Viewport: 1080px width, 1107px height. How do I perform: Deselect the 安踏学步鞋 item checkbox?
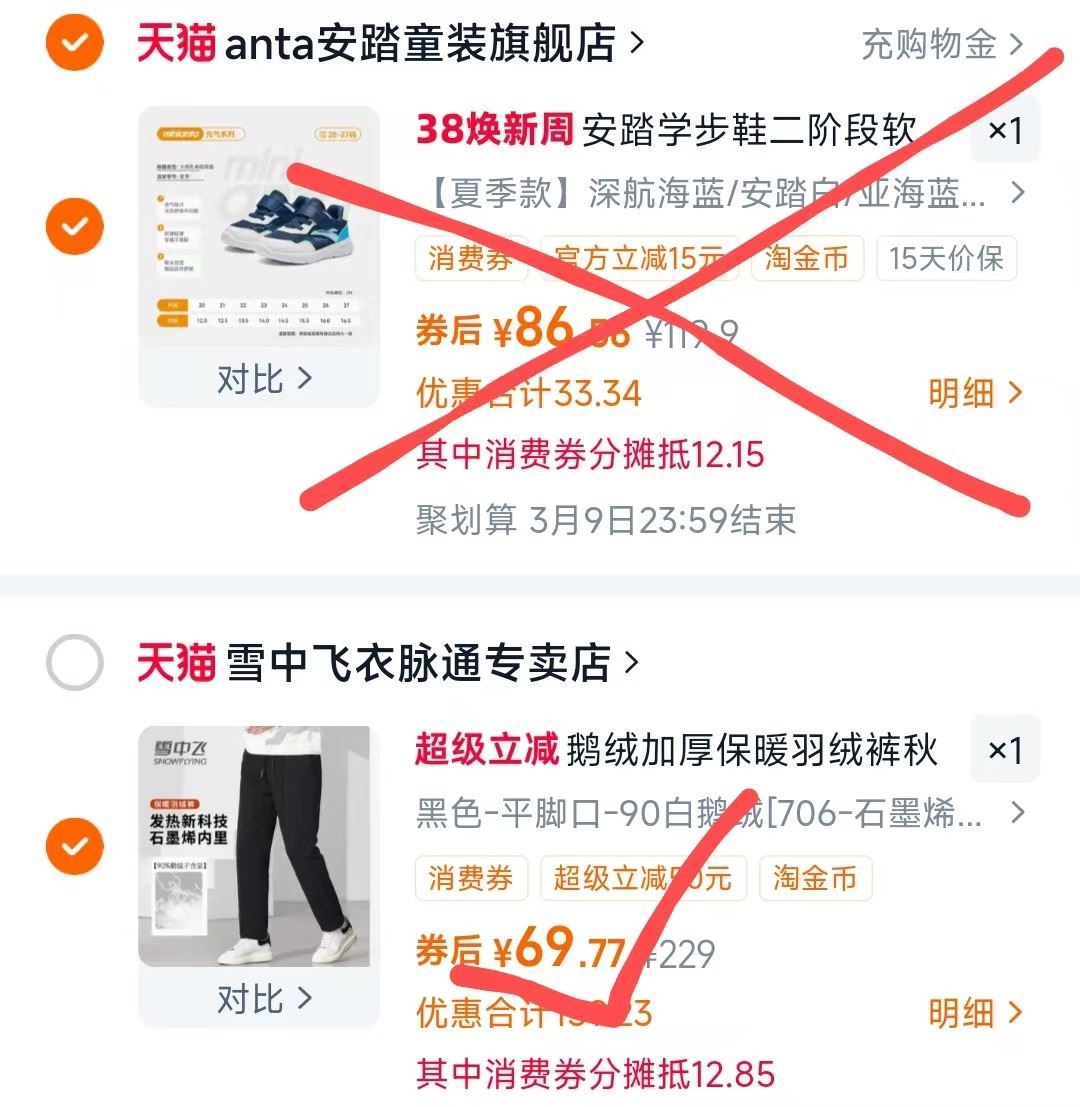tap(75, 227)
